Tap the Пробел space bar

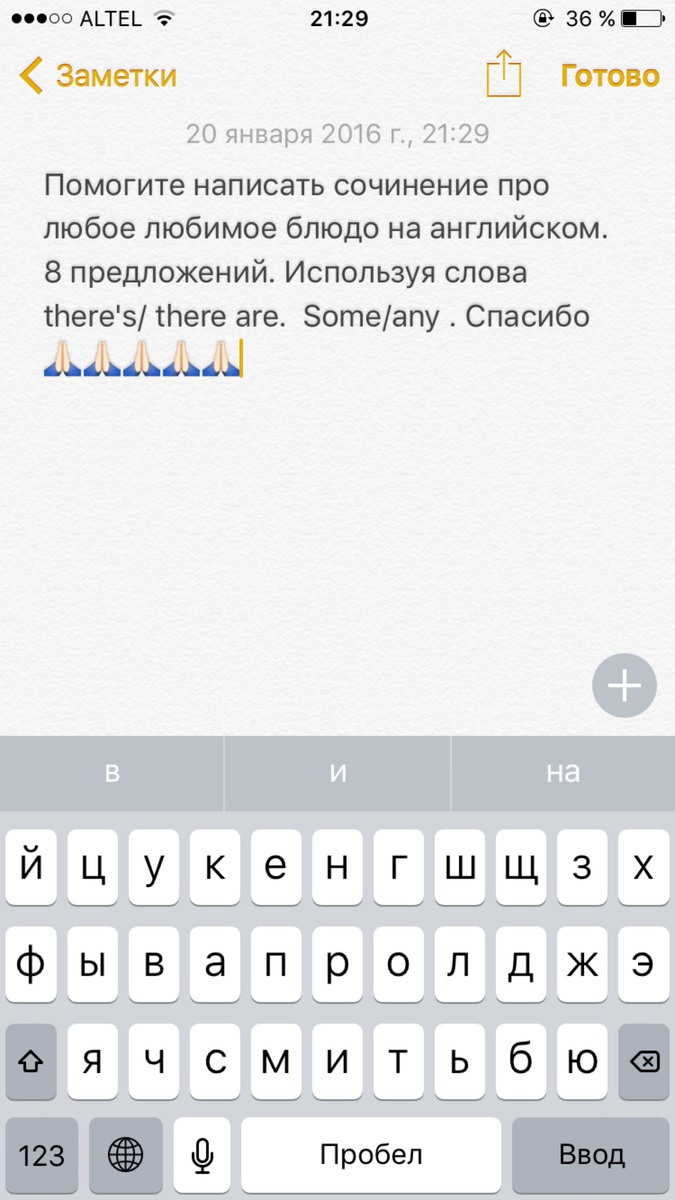point(371,1155)
